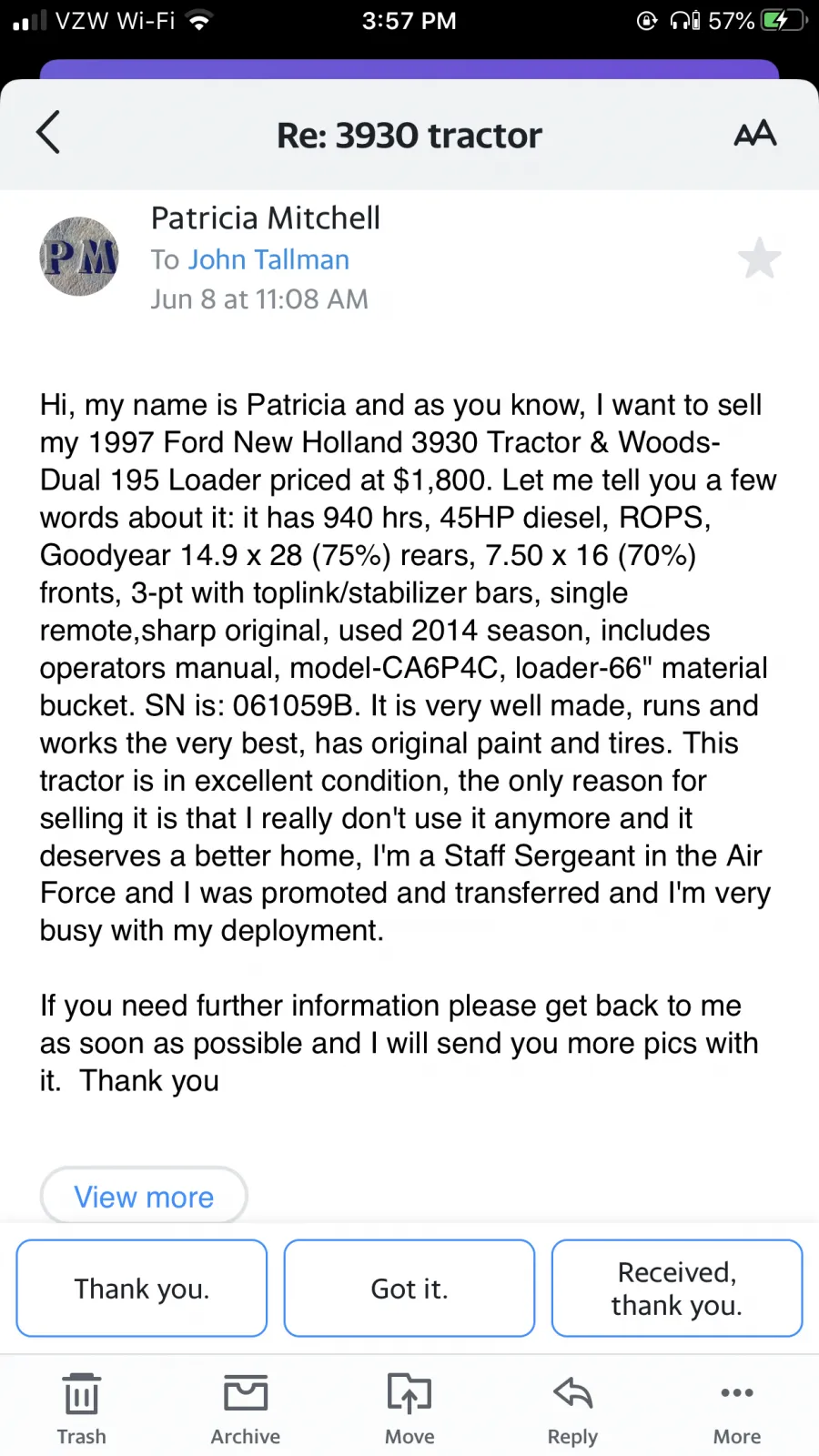Go back to the inbox
Image resolution: width=819 pixels, height=1456 pixels.
(x=48, y=133)
